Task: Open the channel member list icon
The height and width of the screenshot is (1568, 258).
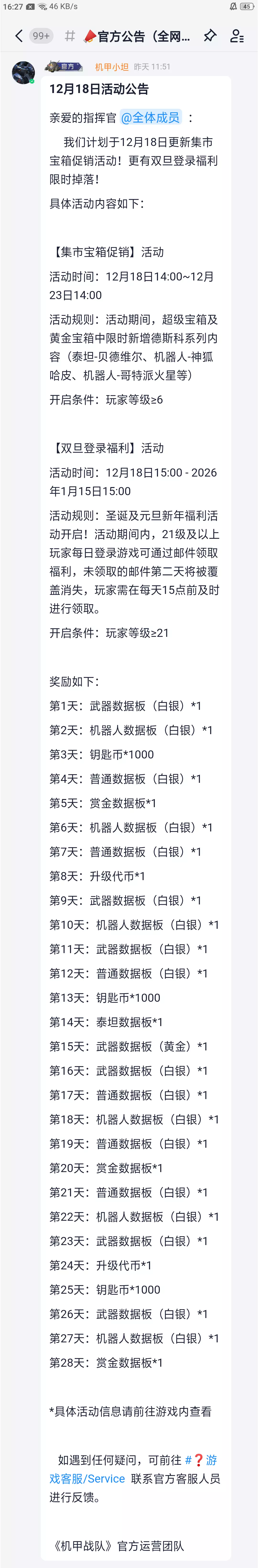Action: [237, 36]
